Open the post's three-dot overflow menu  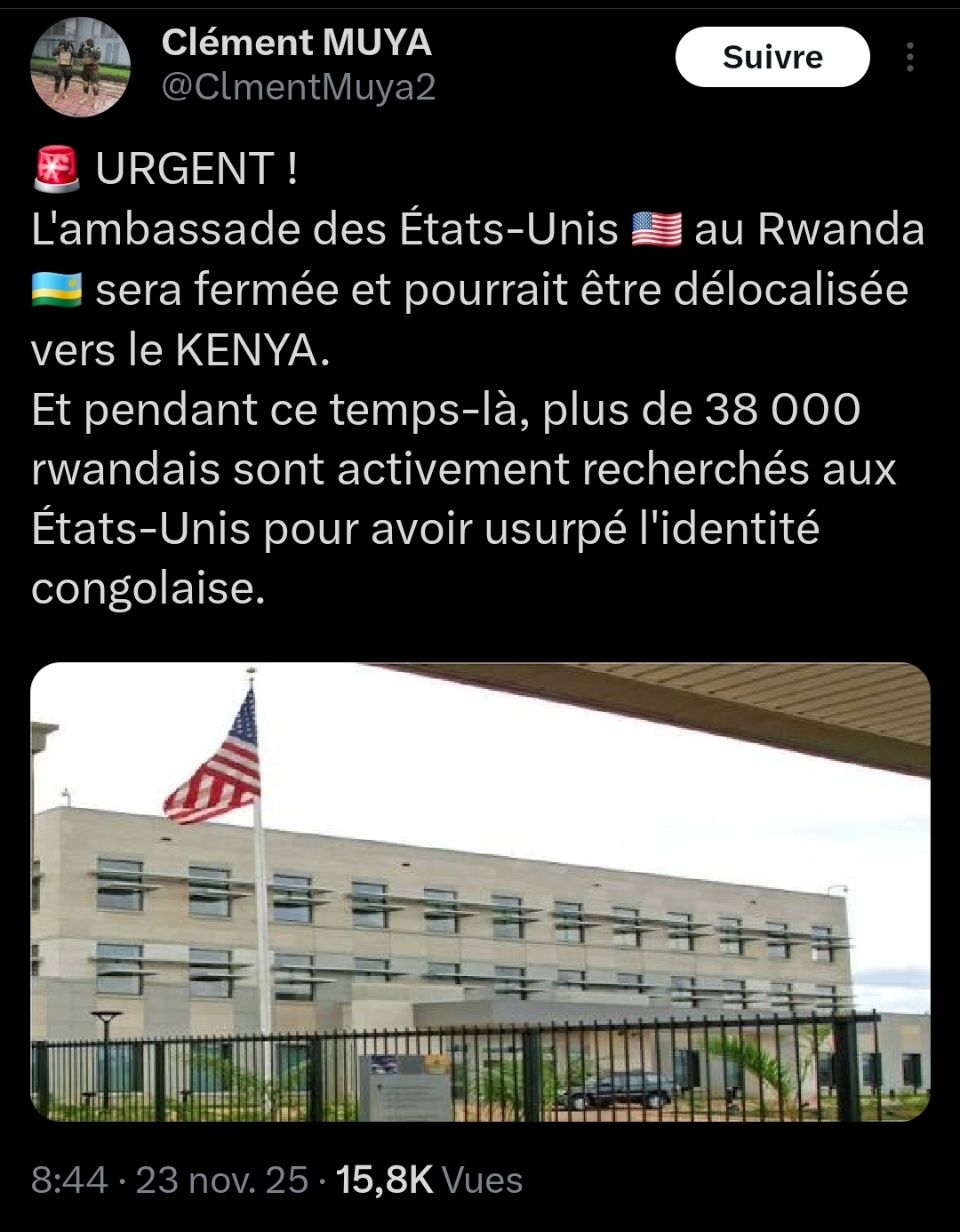(909, 57)
